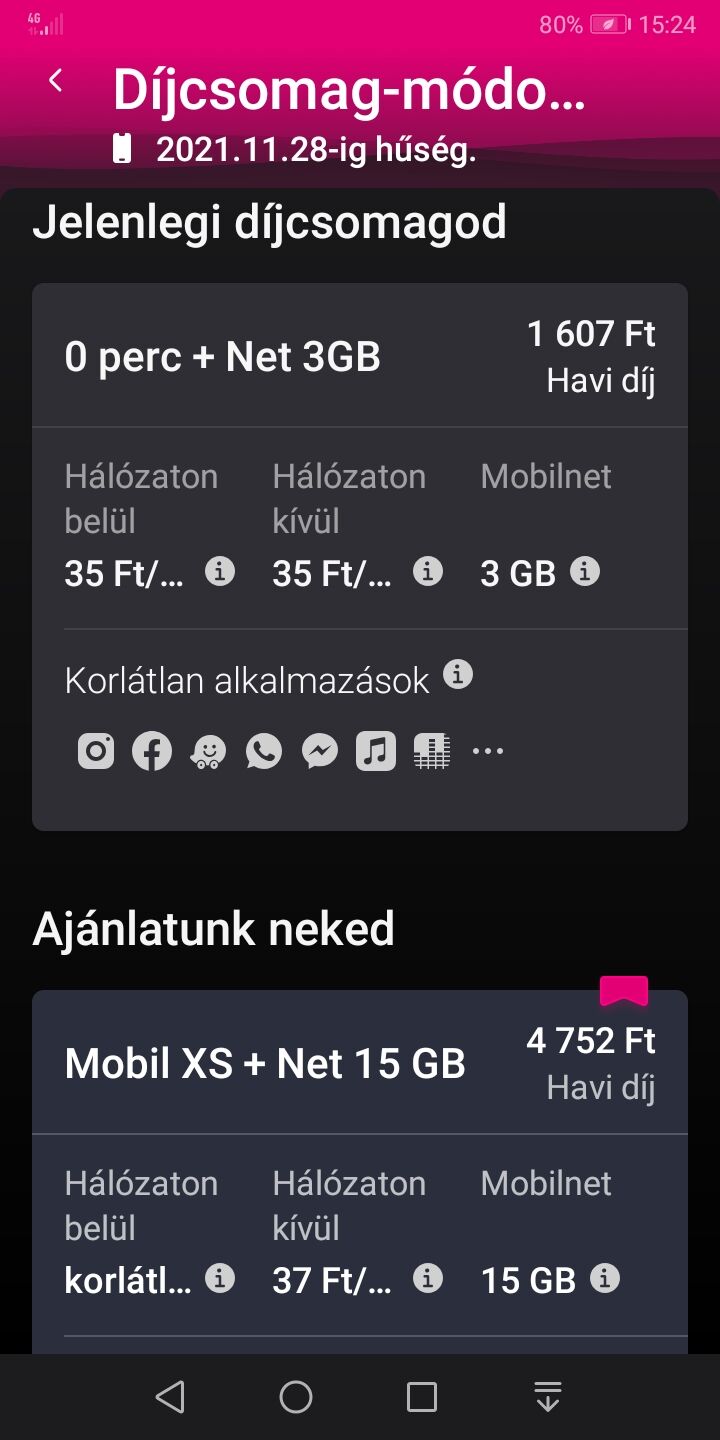Show info about the 15 GB Mobilnet
Image resolution: width=720 pixels, height=1440 pixels.
[x=604, y=1278]
